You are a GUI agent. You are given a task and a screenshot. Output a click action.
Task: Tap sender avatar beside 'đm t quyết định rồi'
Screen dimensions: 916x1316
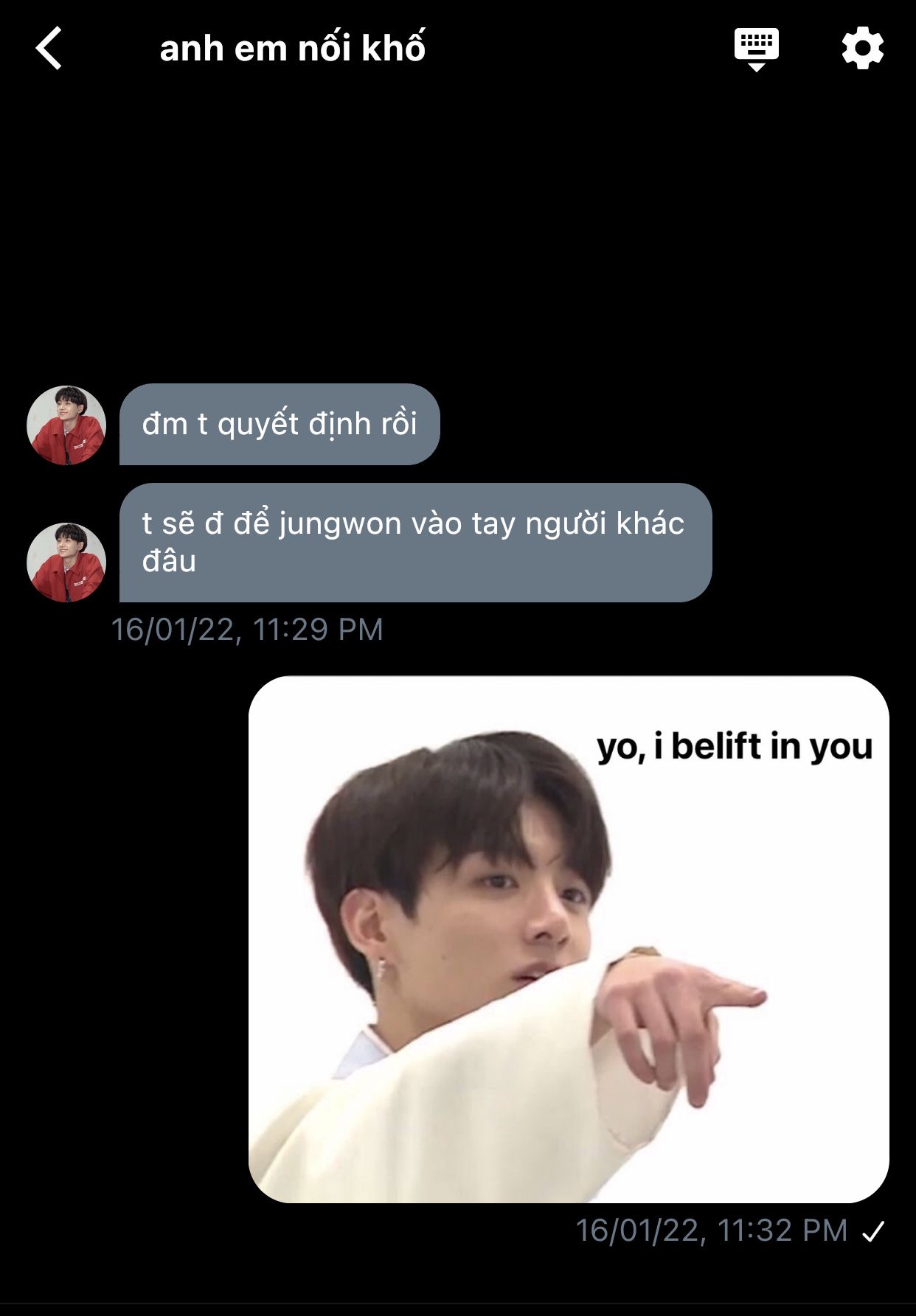[66, 425]
